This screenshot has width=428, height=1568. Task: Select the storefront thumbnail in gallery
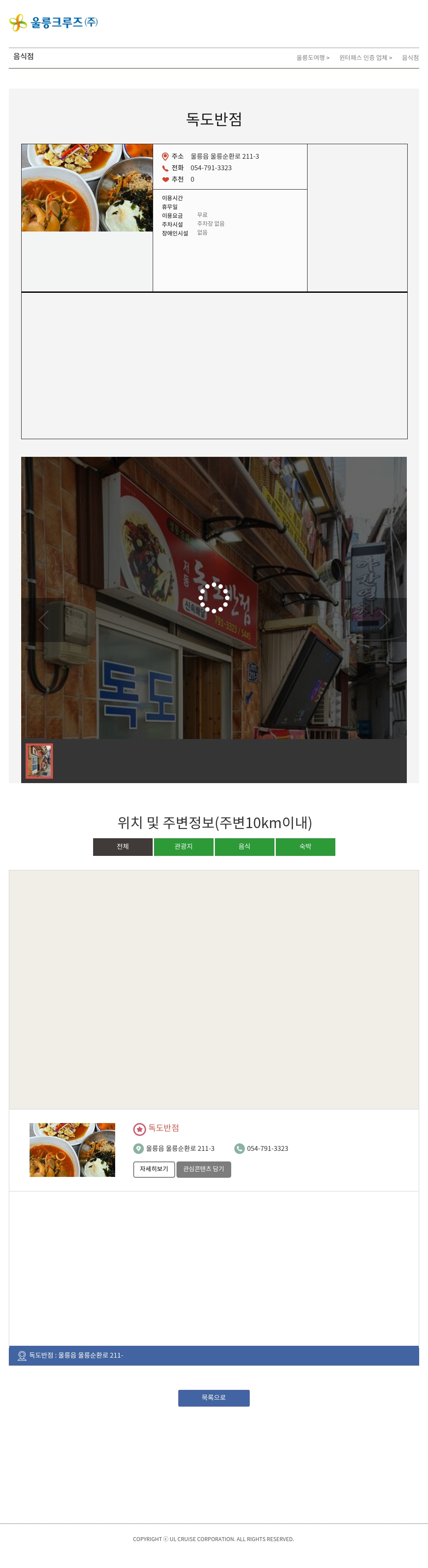39,760
